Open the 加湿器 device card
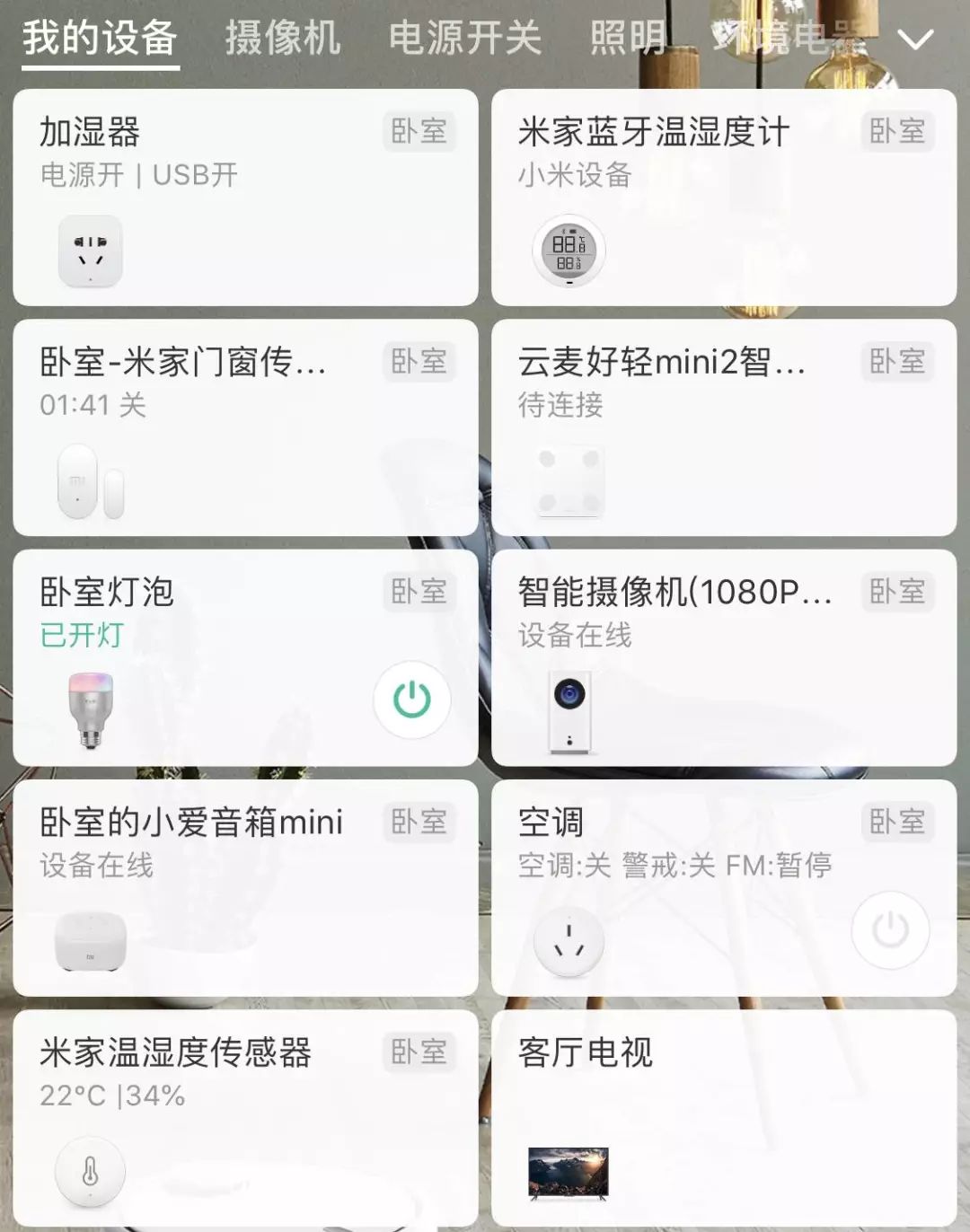970x1232 pixels. pyautogui.click(x=245, y=198)
